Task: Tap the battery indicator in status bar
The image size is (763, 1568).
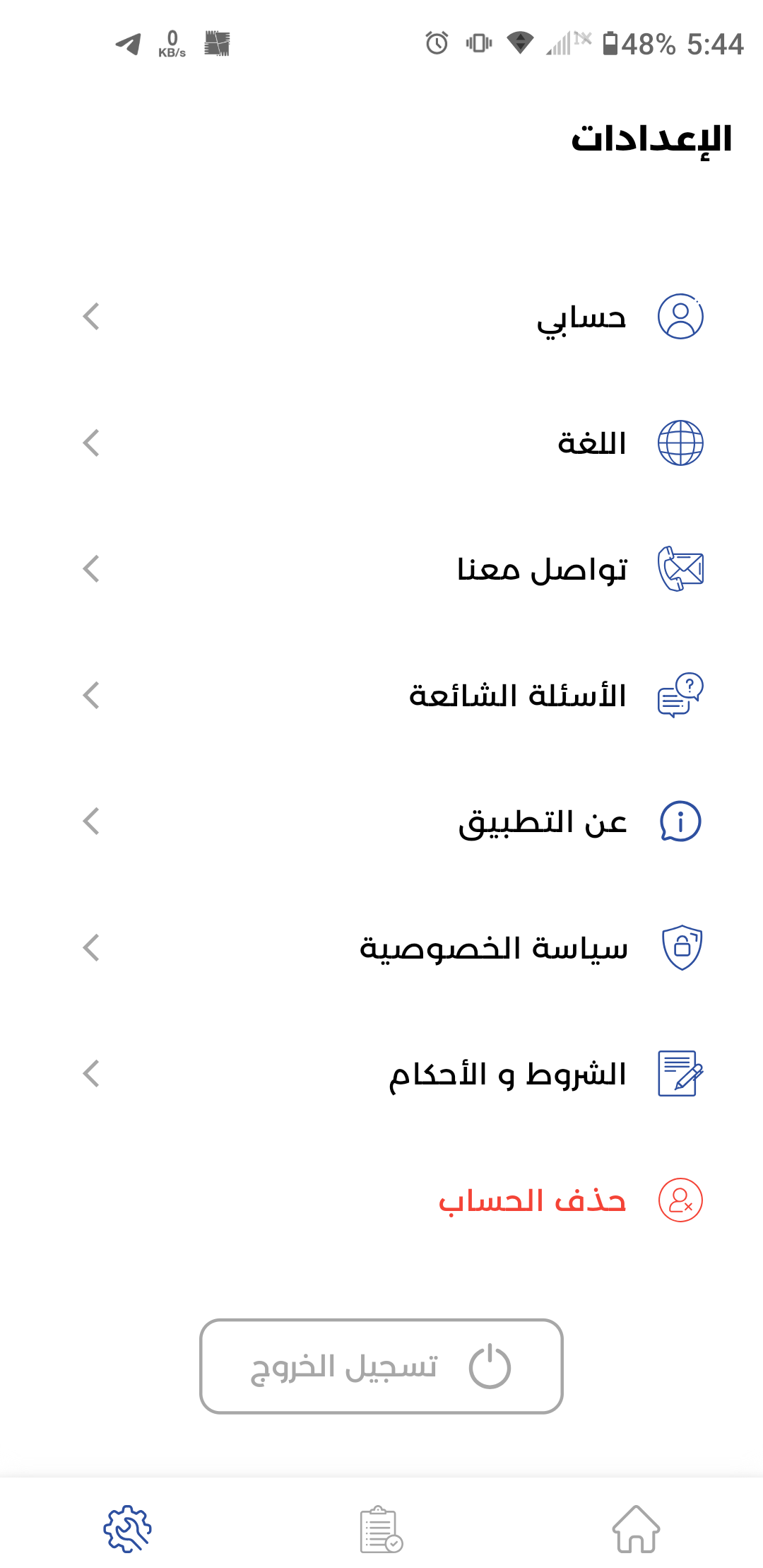Action: pyautogui.click(x=611, y=44)
